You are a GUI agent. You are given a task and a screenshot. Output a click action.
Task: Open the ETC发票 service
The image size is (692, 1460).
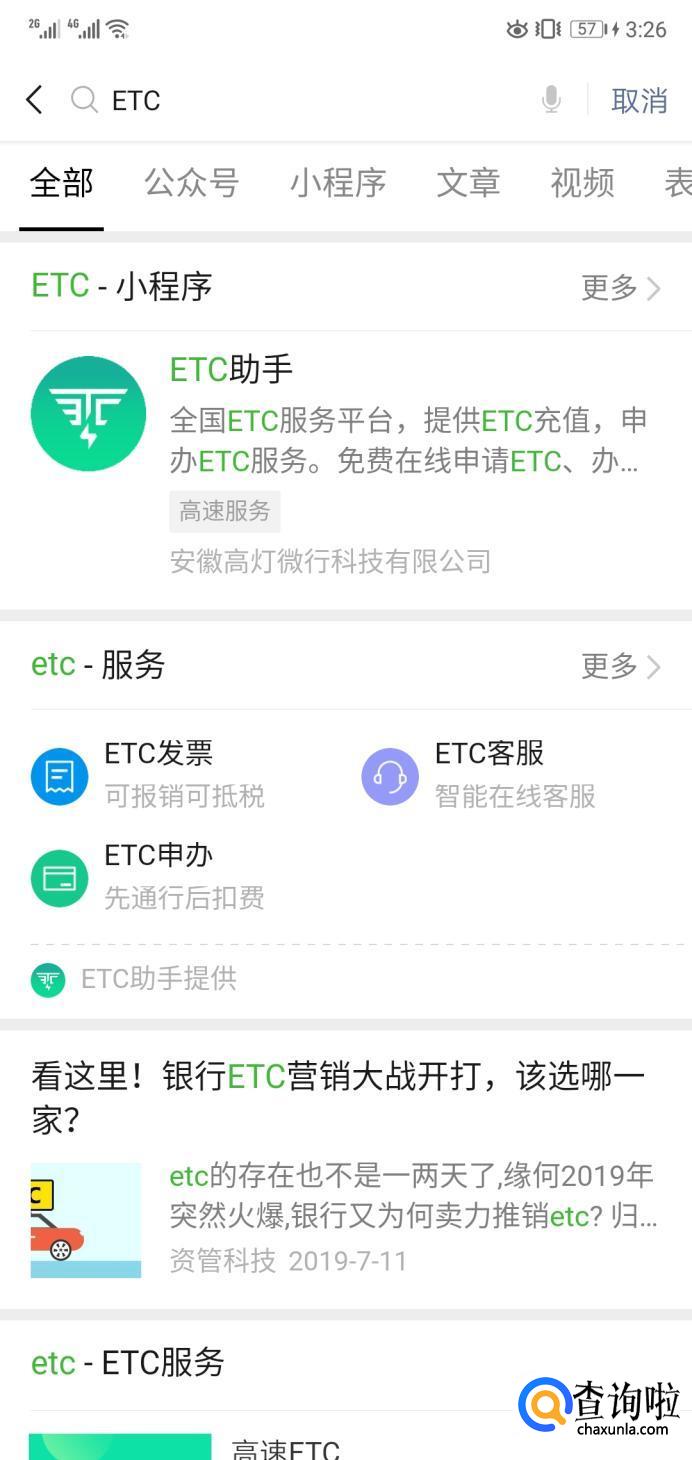(158, 773)
